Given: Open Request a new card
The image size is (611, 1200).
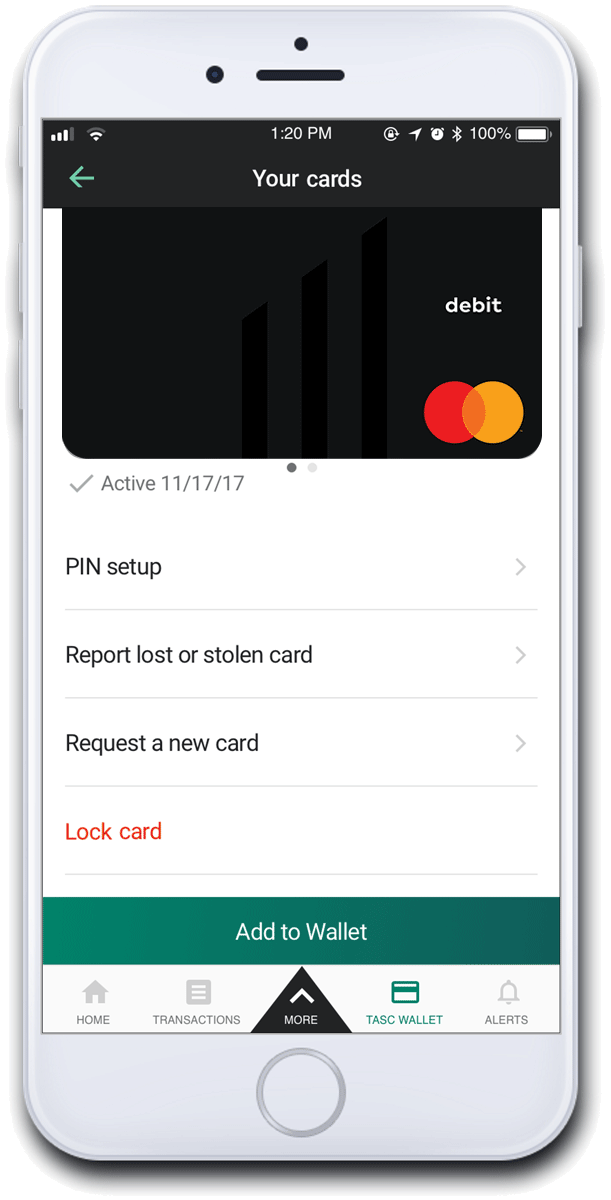Looking at the screenshot, I should (x=301, y=743).
